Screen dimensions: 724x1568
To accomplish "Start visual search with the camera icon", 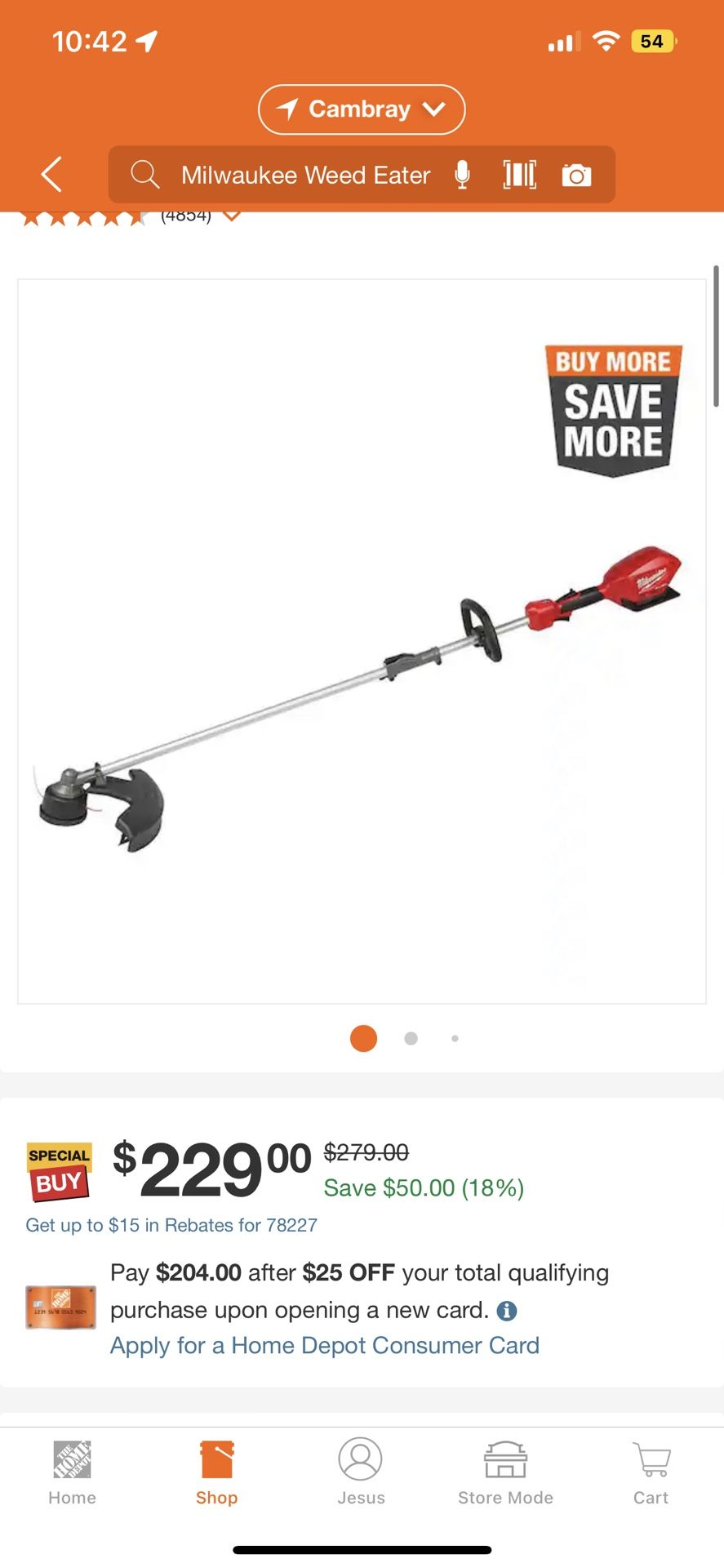I will pos(578,174).
